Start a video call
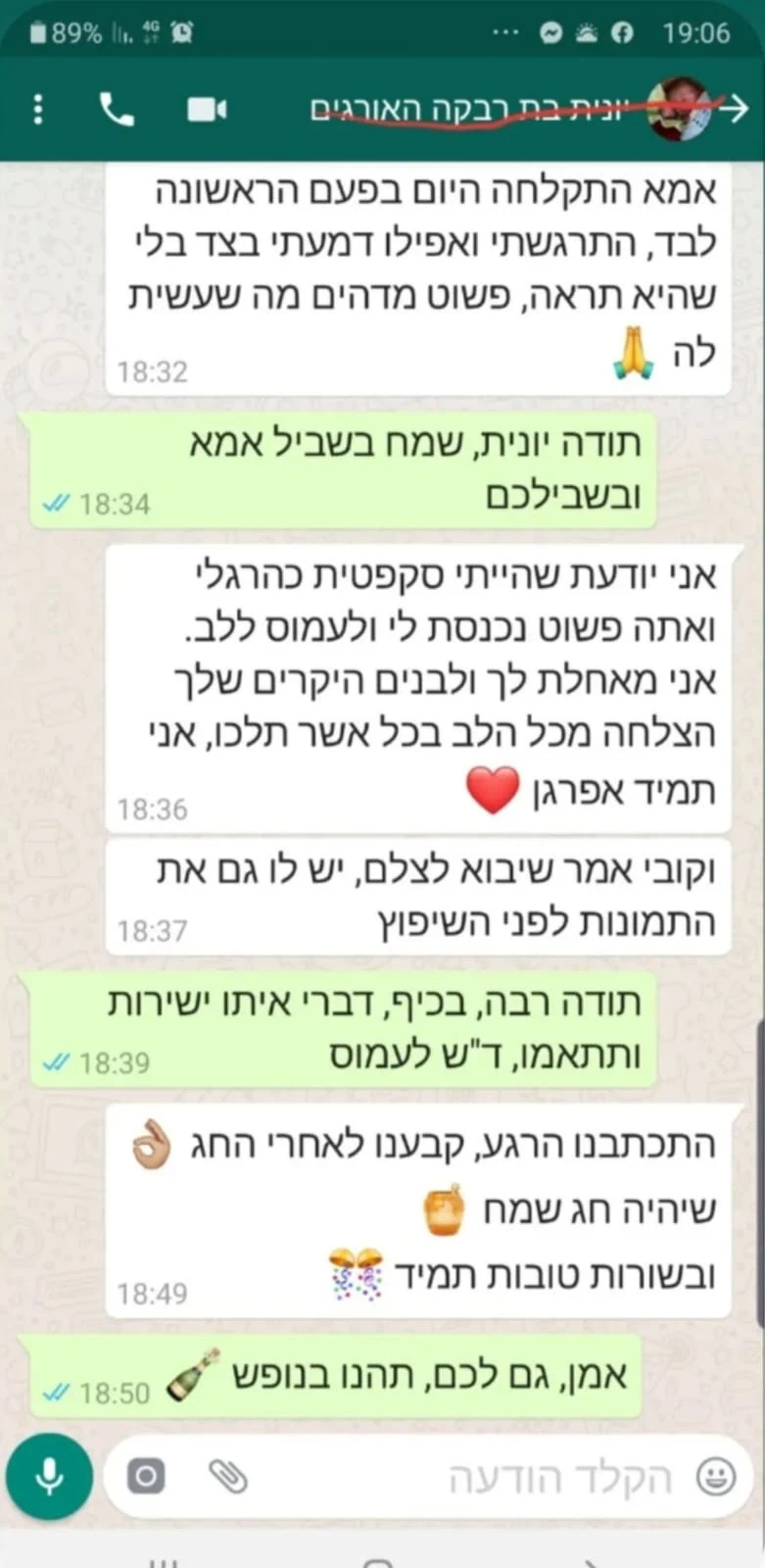 tap(208, 109)
